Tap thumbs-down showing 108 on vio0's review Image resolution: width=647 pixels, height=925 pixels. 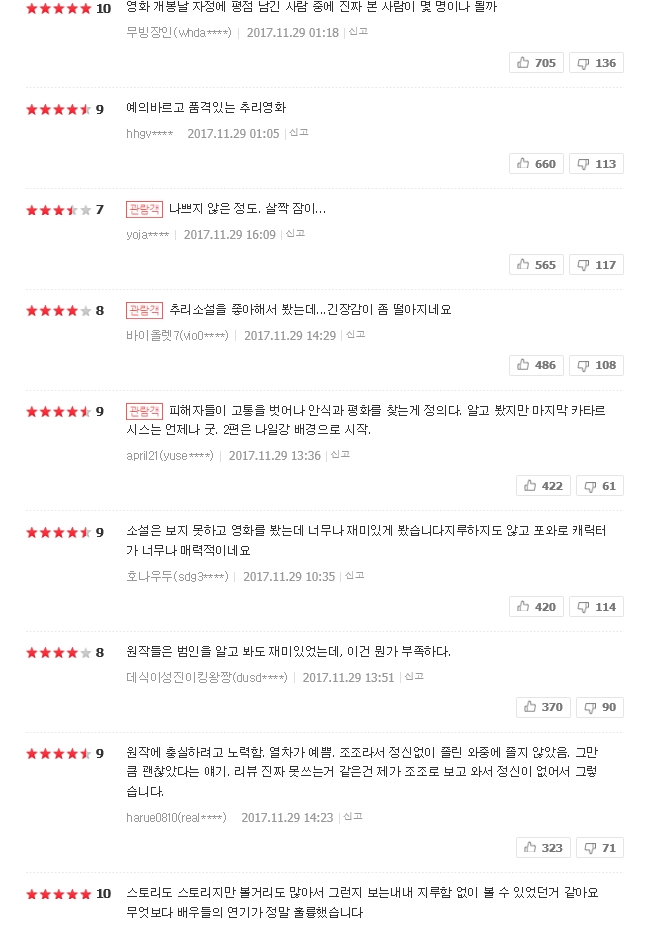coord(596,365)
